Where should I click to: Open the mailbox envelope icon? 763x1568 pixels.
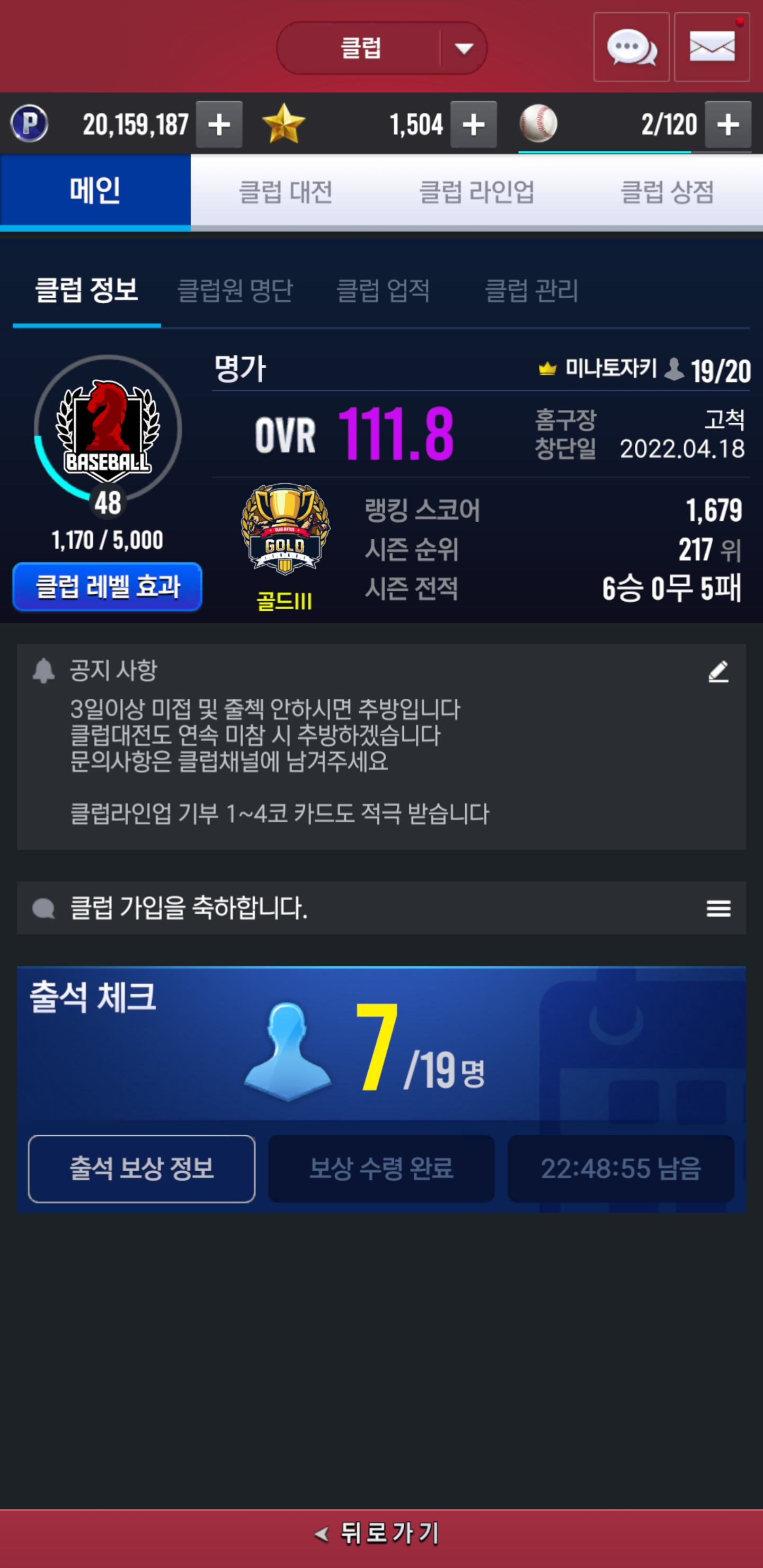coord(711,48)
